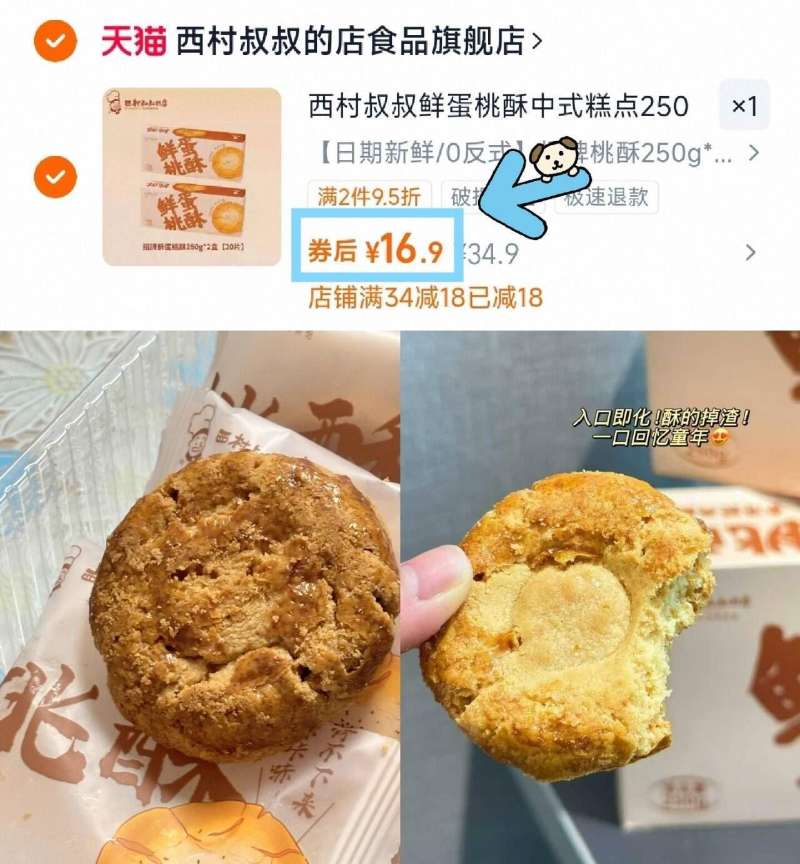Click the highlighted 券后¥16.9 price
The width and height of the screenshot is (800, 864).
[x=380, y=250]
